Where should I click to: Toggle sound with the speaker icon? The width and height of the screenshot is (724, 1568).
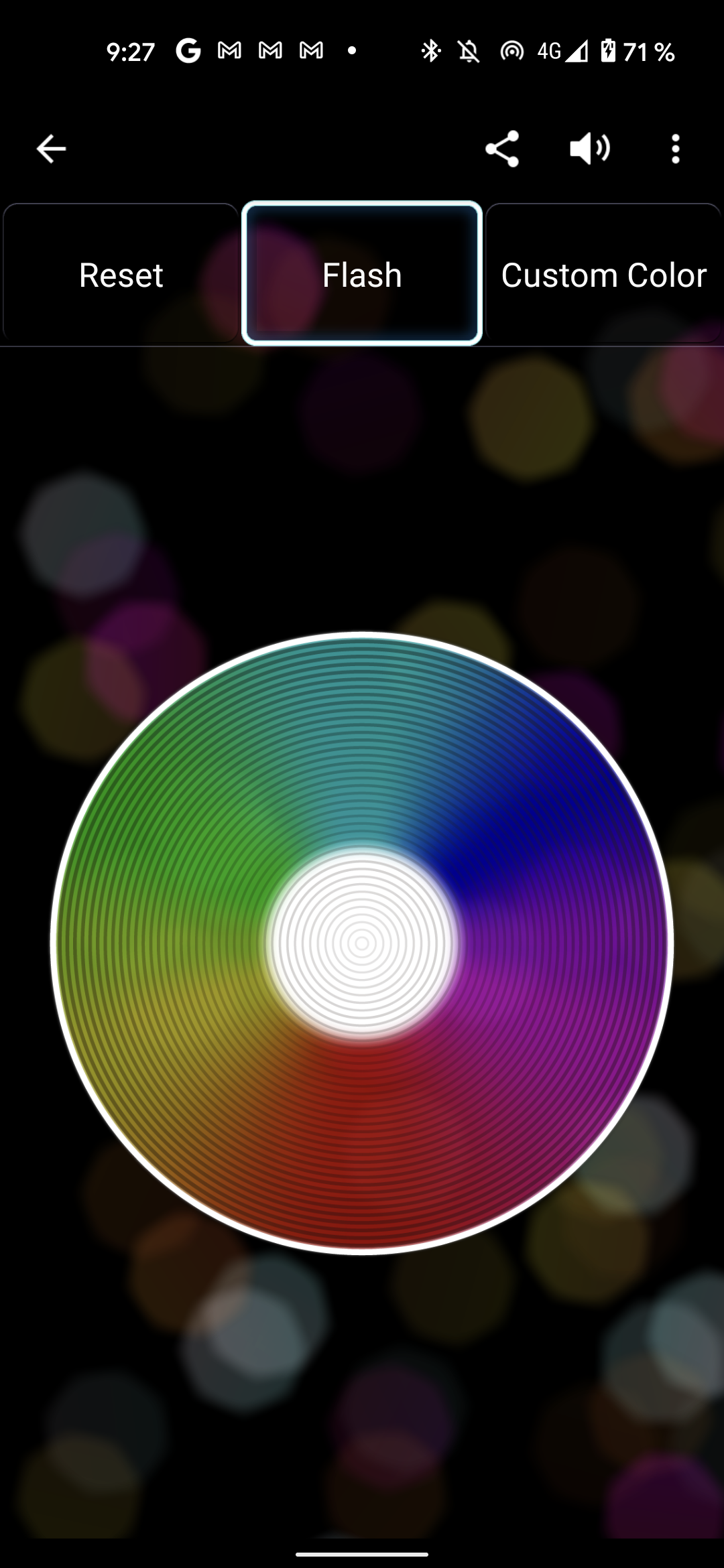pos(589,149)
